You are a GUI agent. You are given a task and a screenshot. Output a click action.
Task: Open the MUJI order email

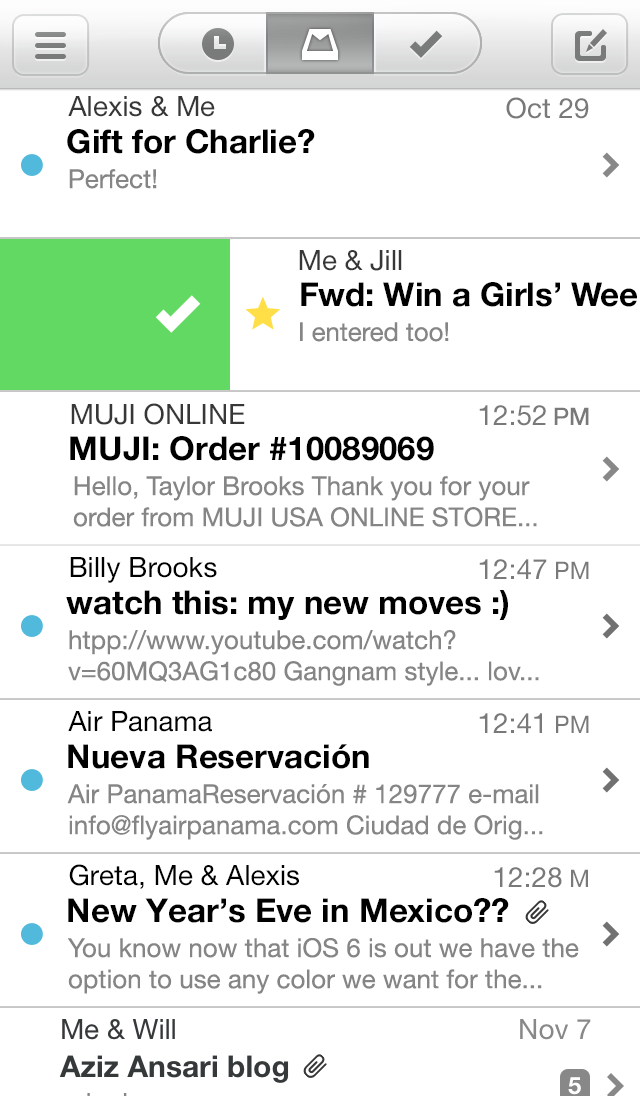[320, 468]
